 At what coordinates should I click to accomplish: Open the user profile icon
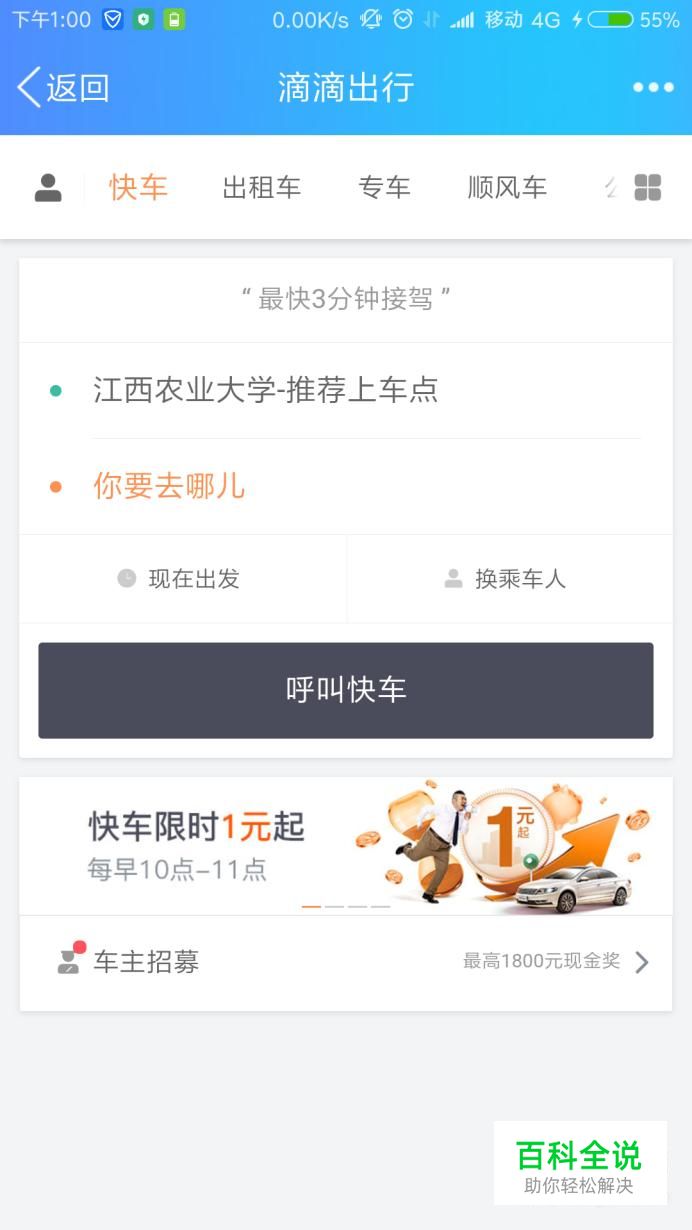coord(48,187)
